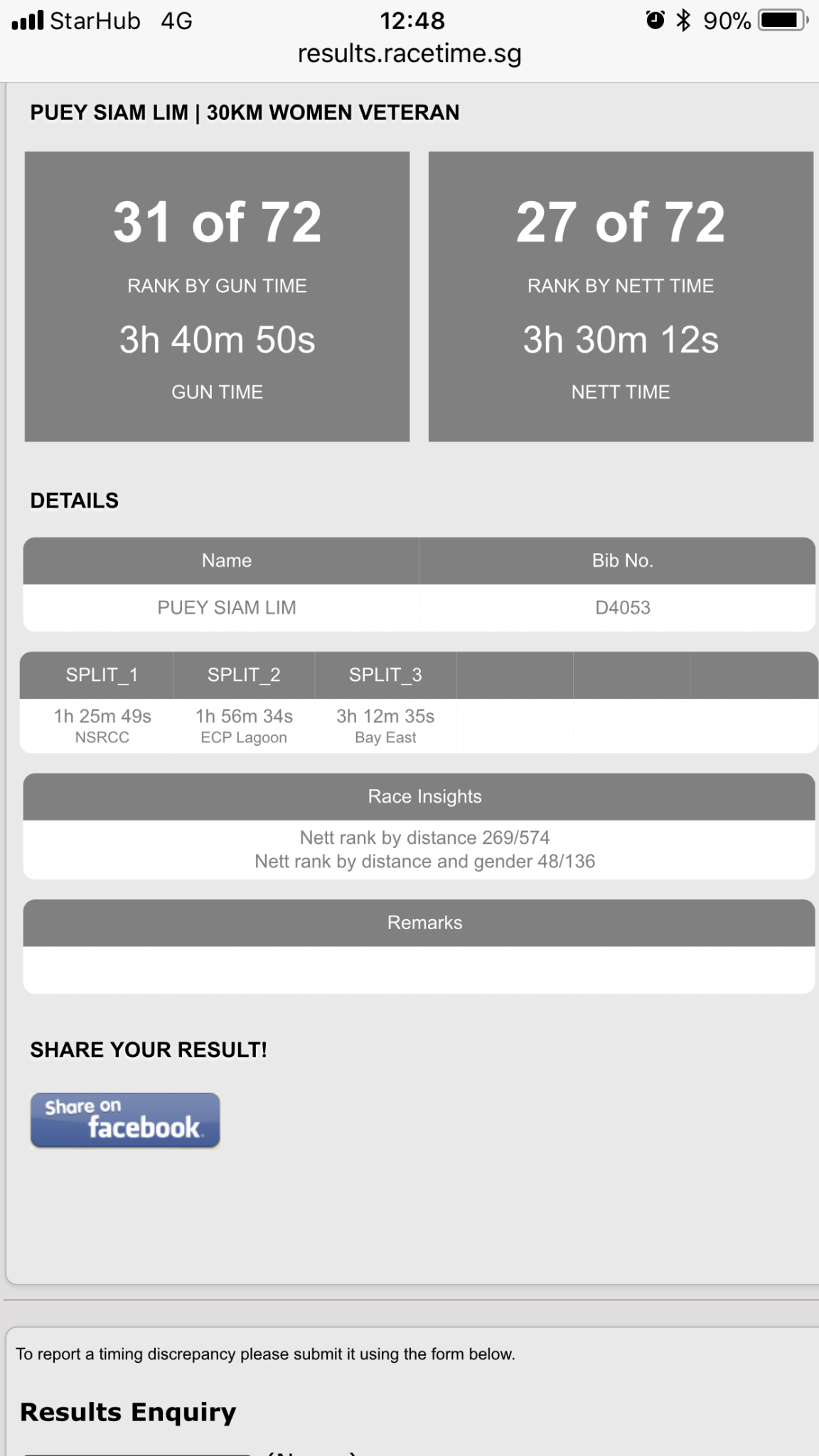Share result on Facebook
This screenshot has width=819, height=1456.
[125, 1120]
